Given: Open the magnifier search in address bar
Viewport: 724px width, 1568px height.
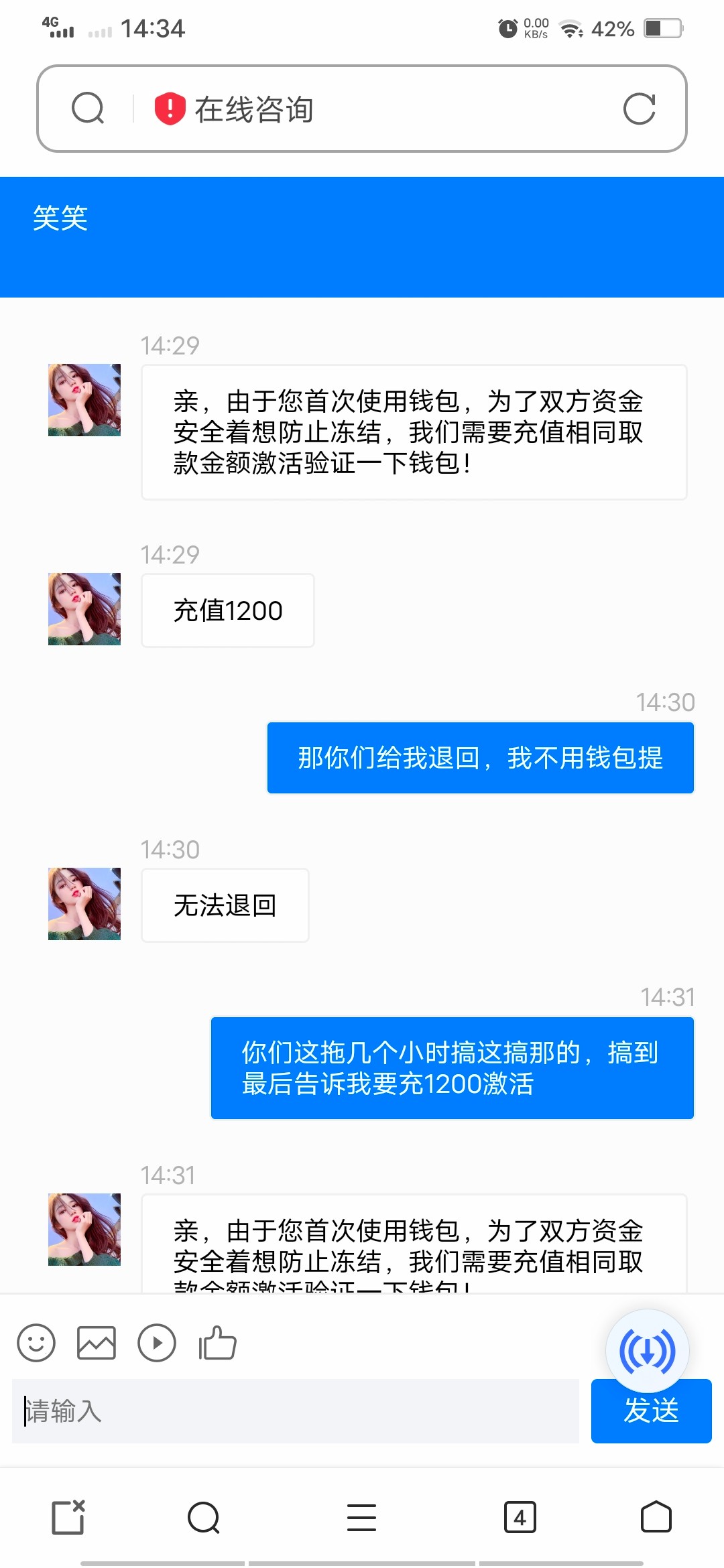Looking at the screenshot, I should click(x=88, y=109).
